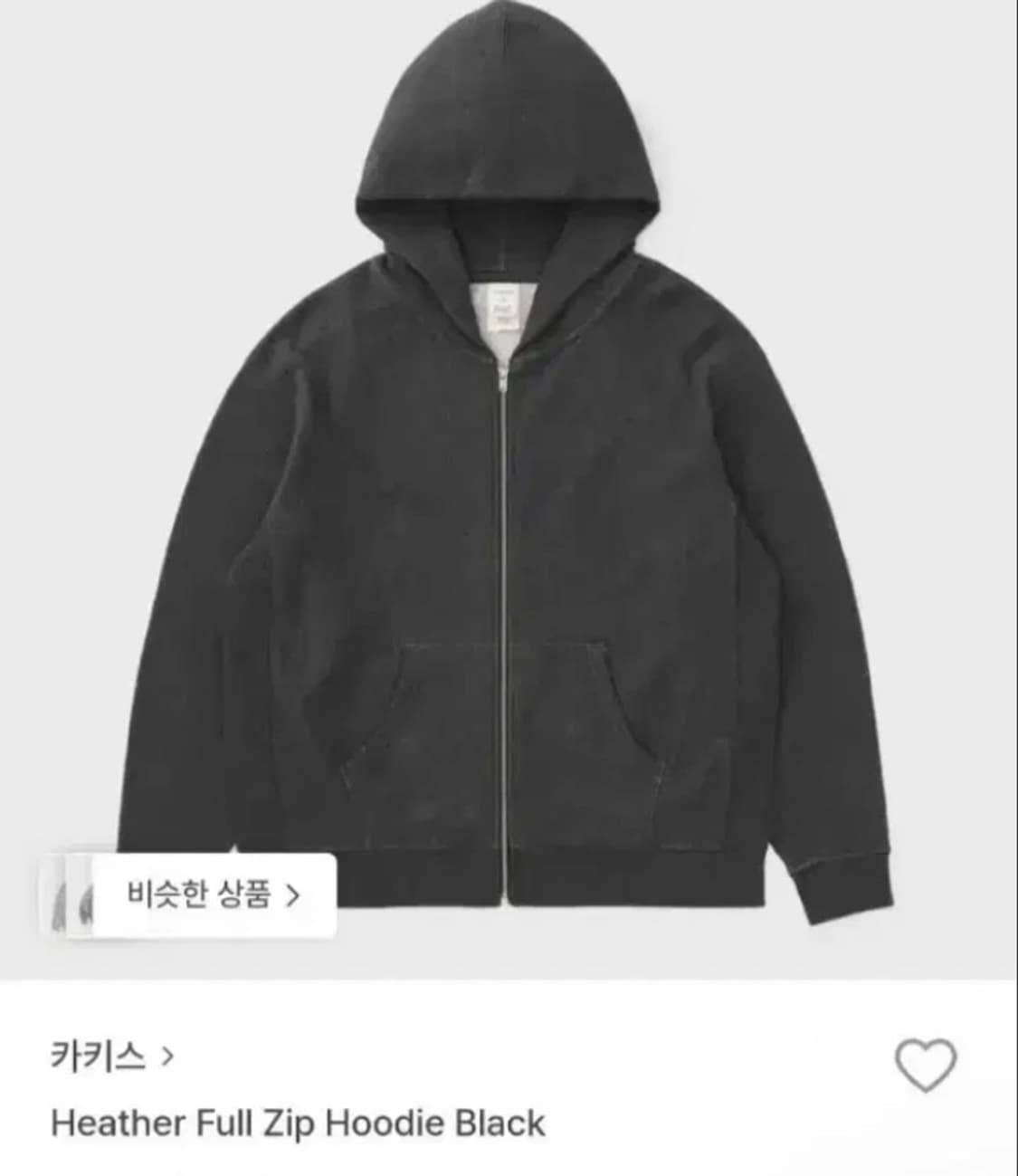1018x1176 pixels.
Task: Click the arrow after the brand name
Action: click(x=168, y=1055)
